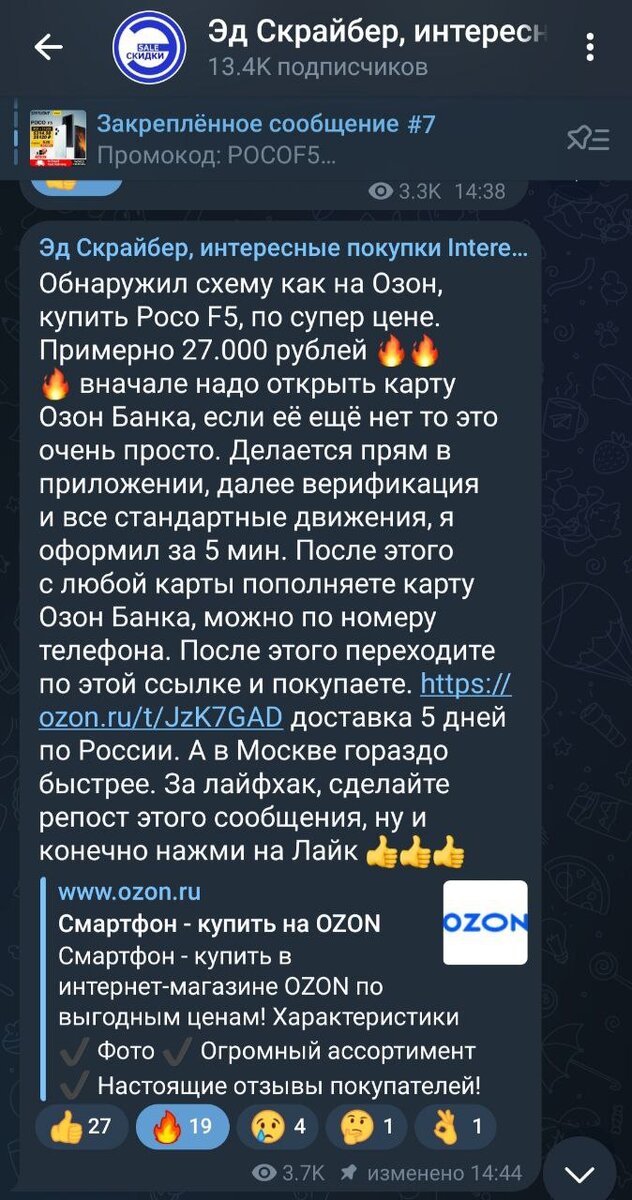Open the channel overflow menu

592,47
